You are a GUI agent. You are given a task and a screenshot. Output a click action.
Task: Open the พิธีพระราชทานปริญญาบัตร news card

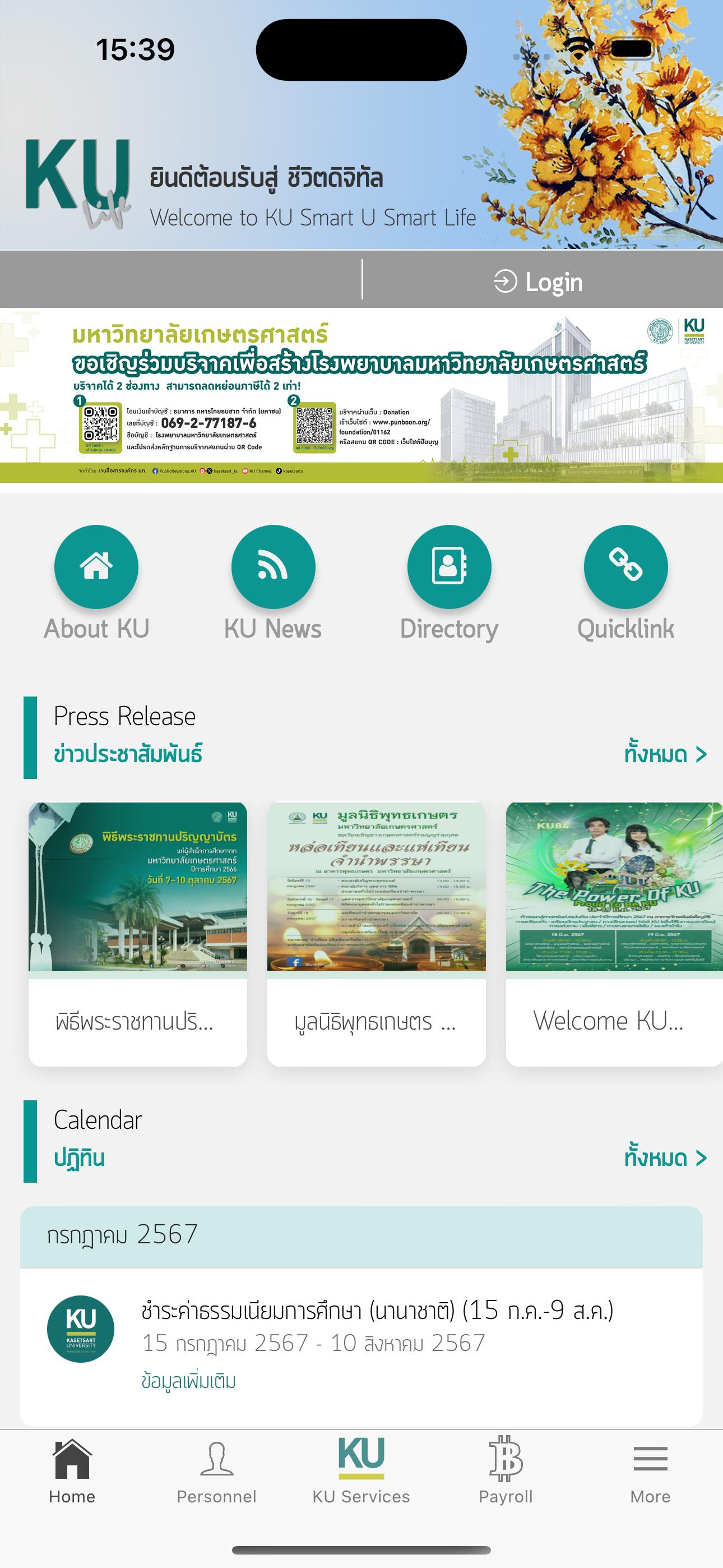137,933
